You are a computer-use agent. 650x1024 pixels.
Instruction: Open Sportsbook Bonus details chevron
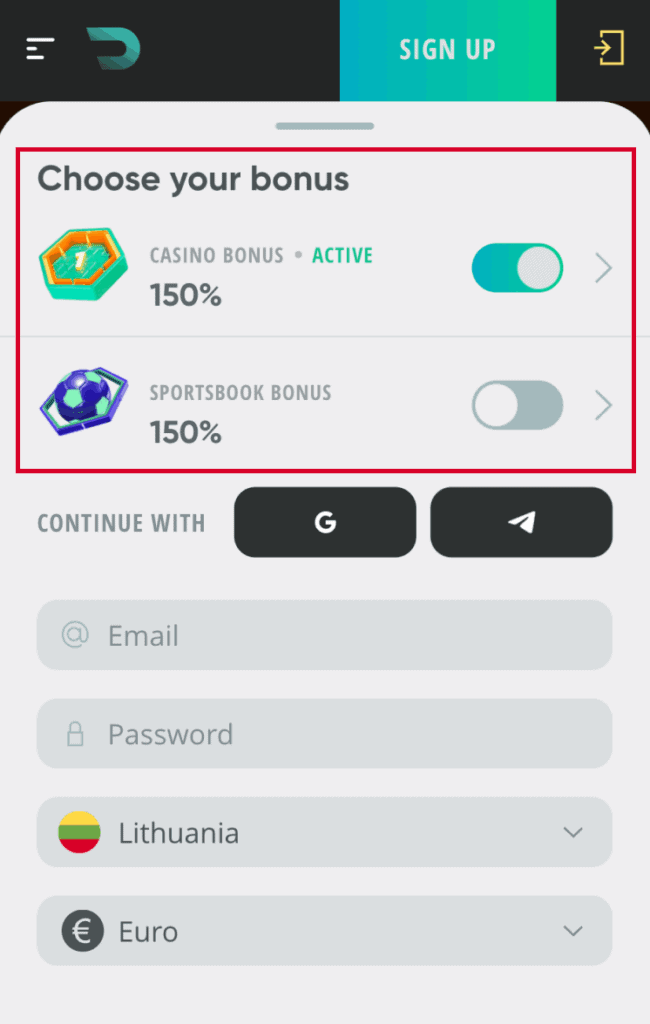603,405
